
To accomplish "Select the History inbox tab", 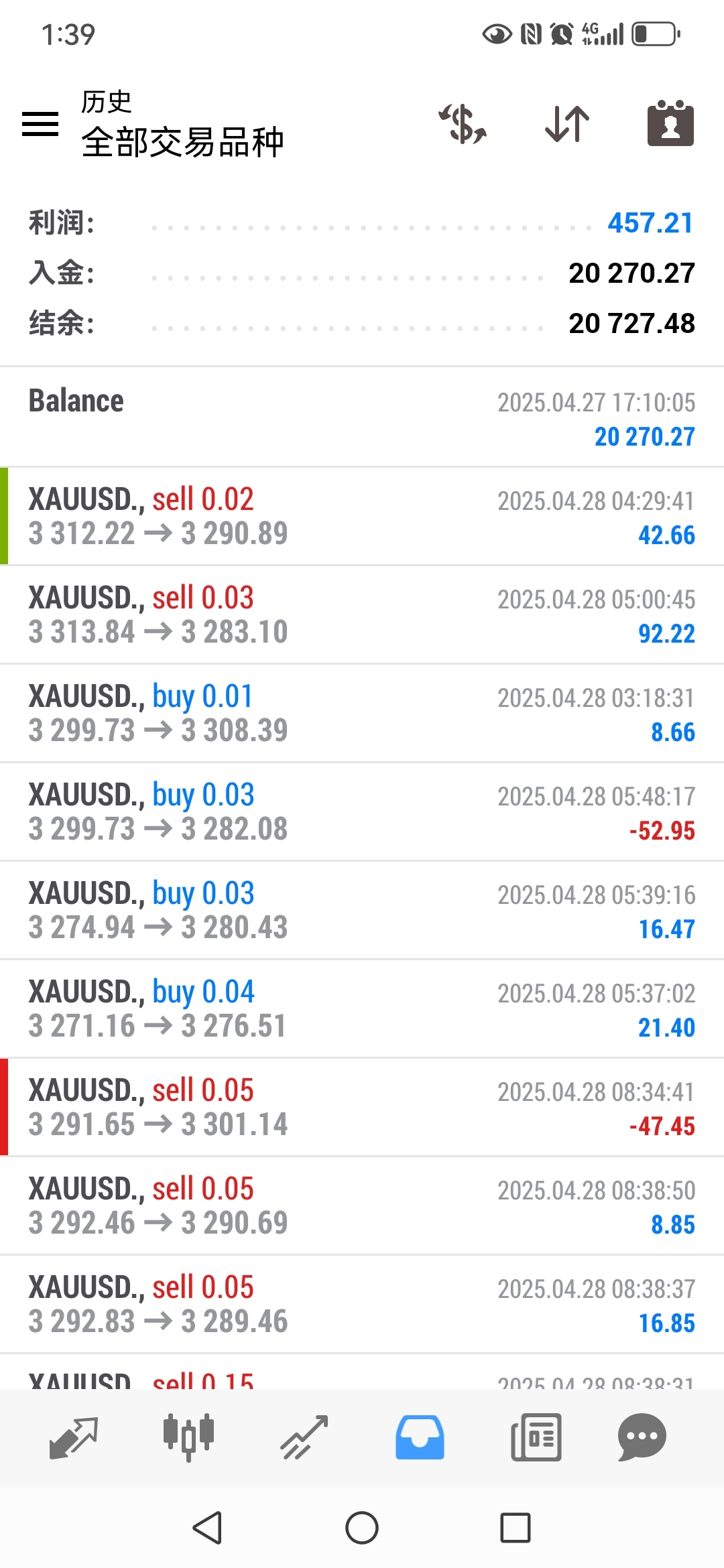I will pyautogui.click(x=420, y=1438).
